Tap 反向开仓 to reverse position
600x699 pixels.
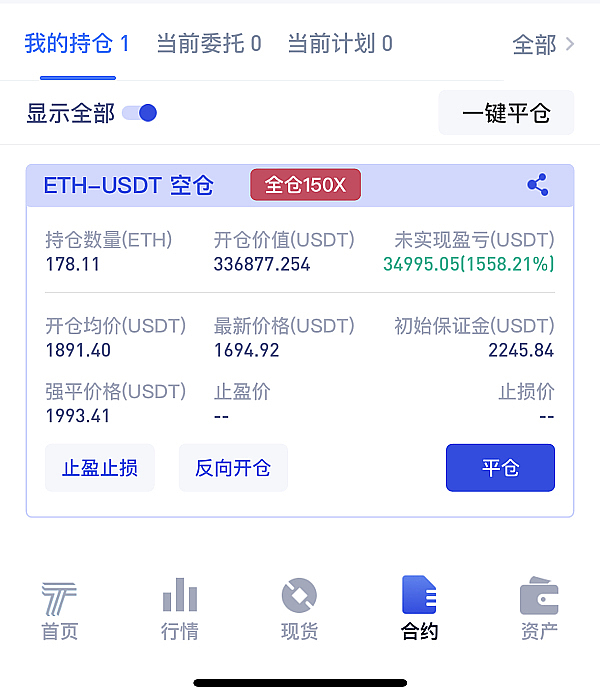point(233,468)
